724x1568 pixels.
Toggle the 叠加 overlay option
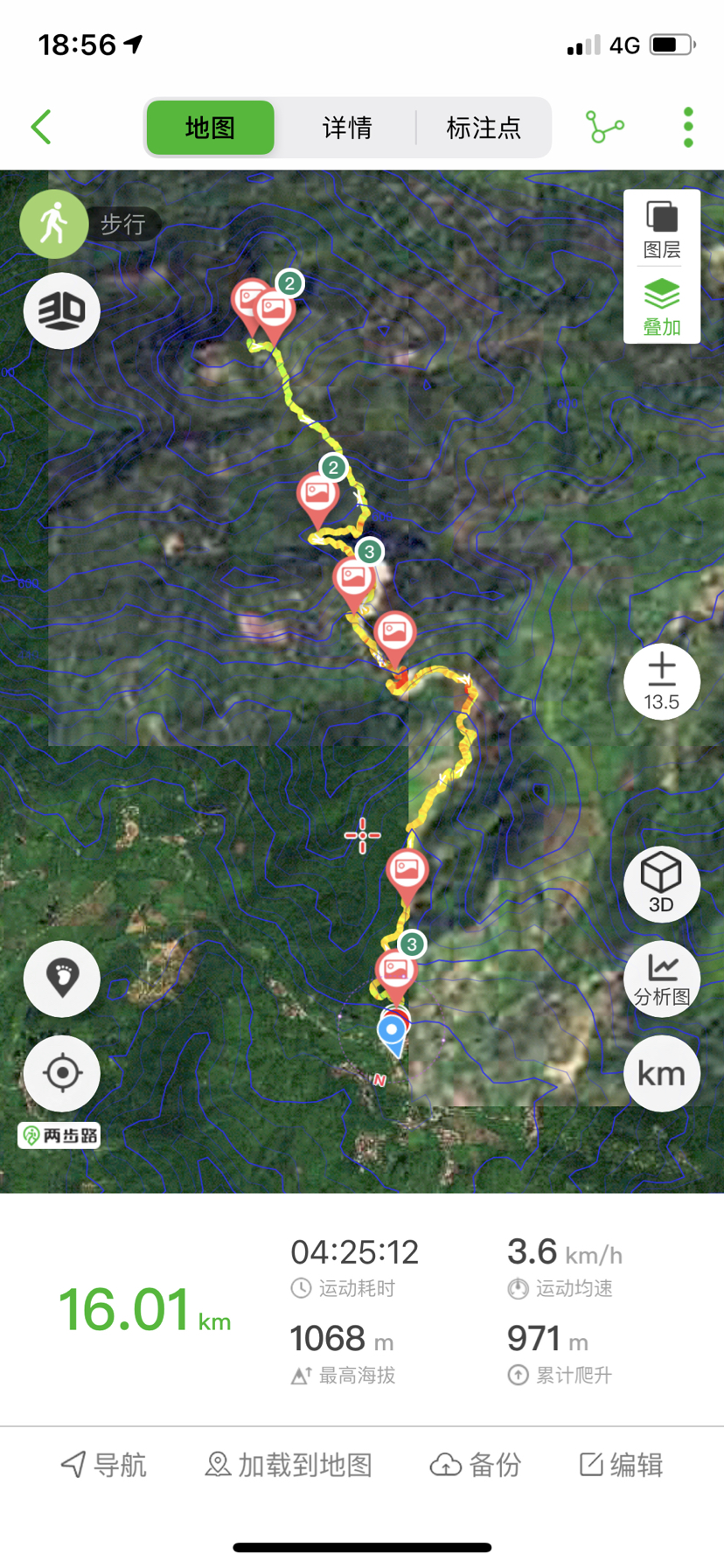[662, 307]
